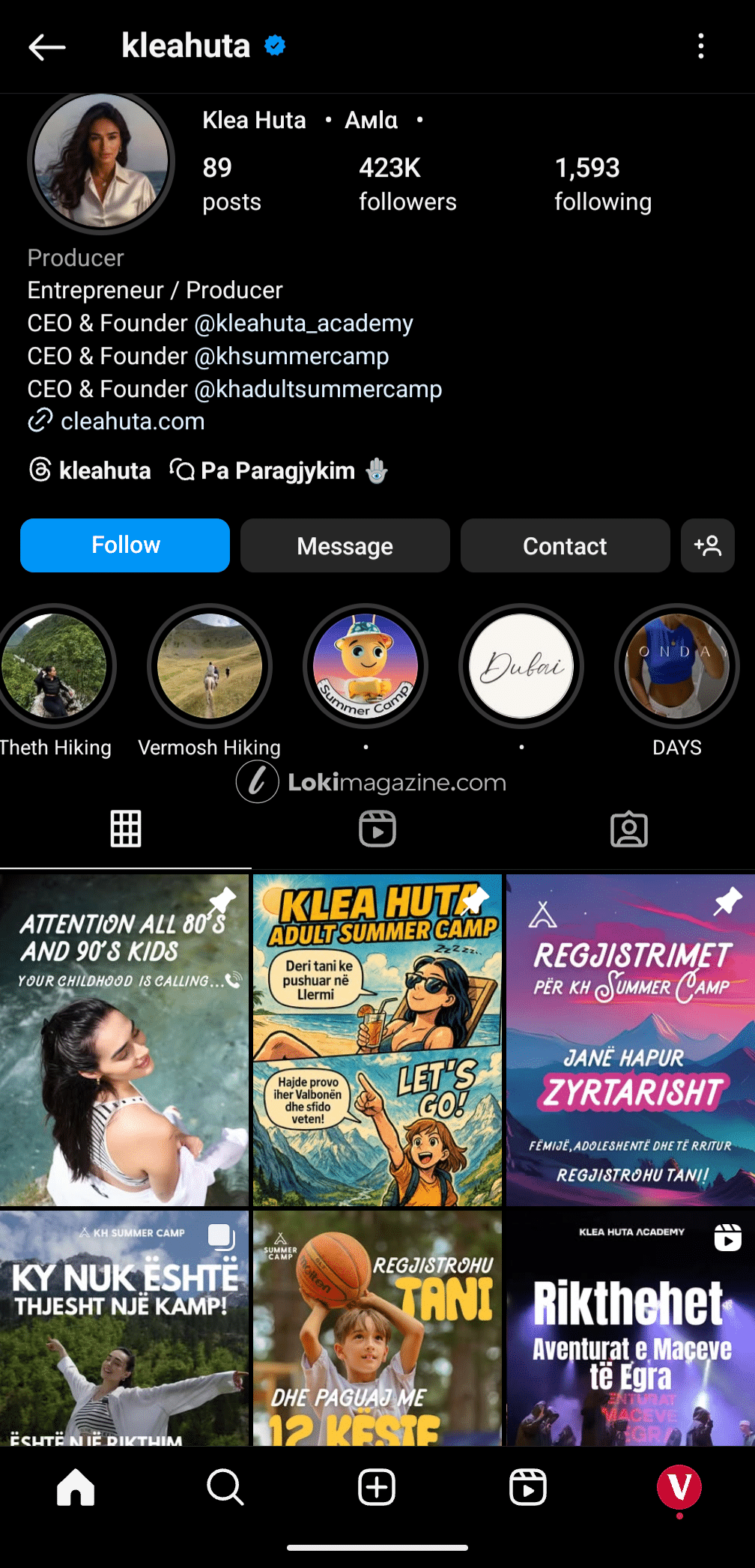Open the three-dot overflow menu
The image size is (755, 1568).
(700, 46)
